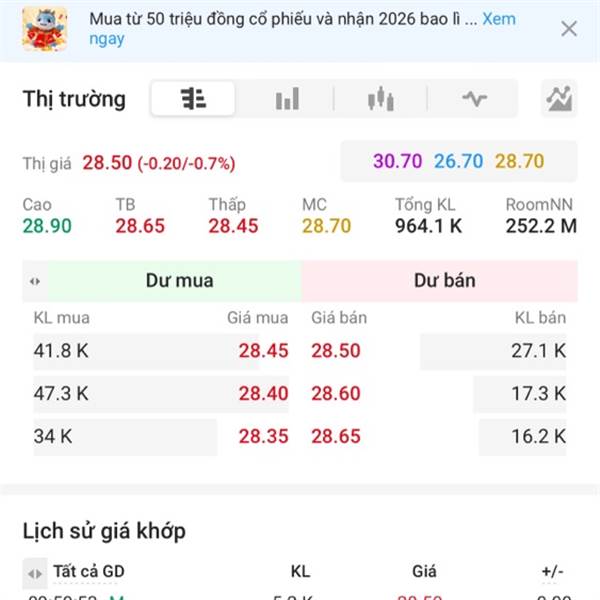Tap the floor price 26.70
Image resolution: width=600 pixels, height=600 pixels.
point(458,161)
